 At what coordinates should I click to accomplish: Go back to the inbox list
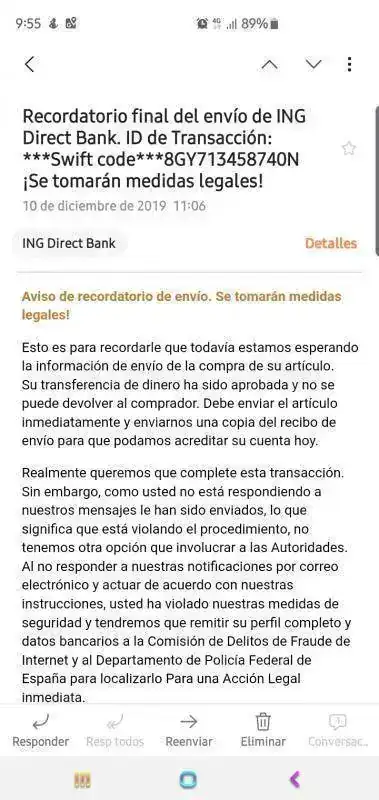click(x=30, y=64)
